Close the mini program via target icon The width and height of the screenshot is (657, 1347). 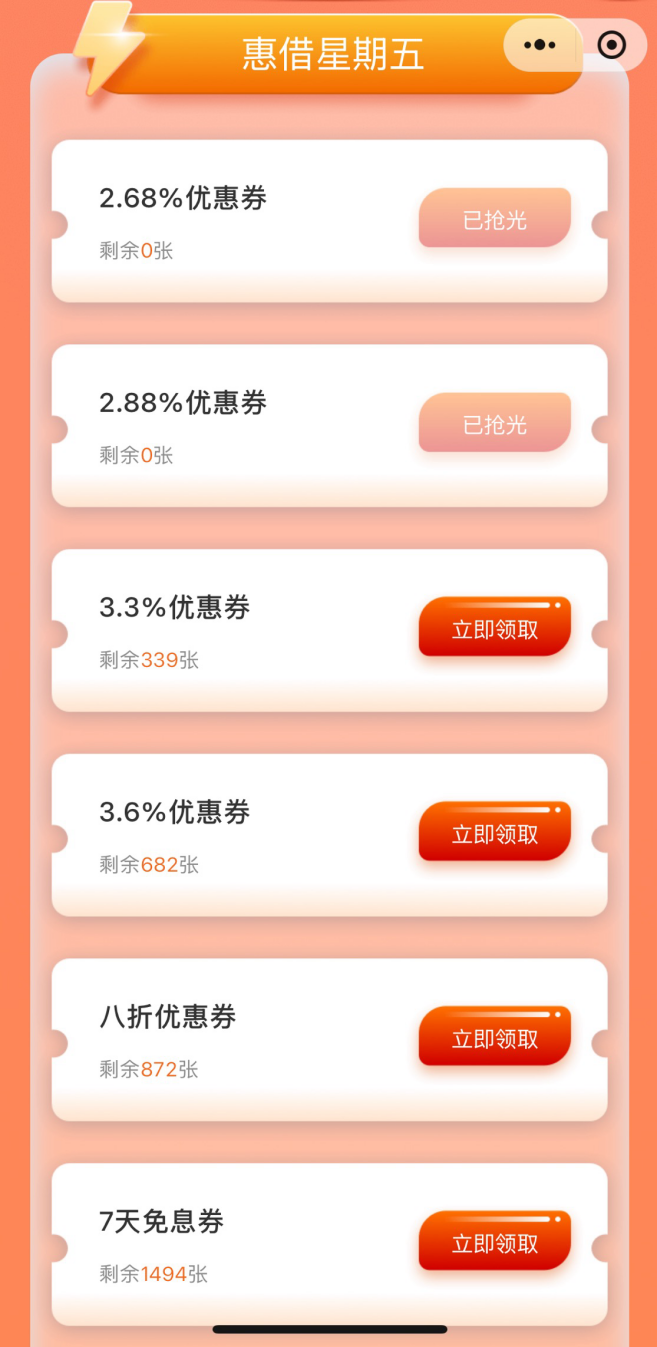(611, 45)
